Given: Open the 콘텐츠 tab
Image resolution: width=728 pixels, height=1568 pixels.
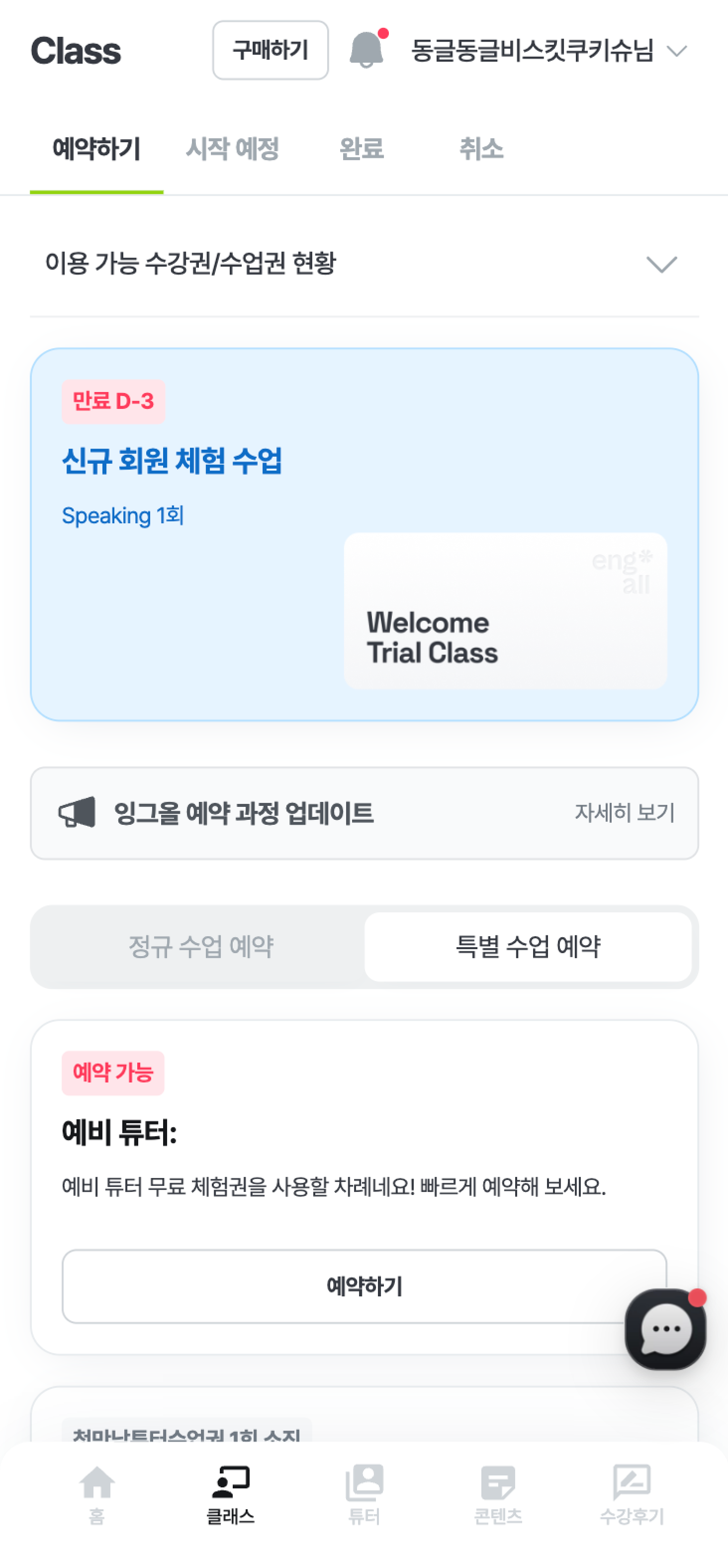Looking at the screenshot, I should pyautogui.click(x=498, y=1494).
